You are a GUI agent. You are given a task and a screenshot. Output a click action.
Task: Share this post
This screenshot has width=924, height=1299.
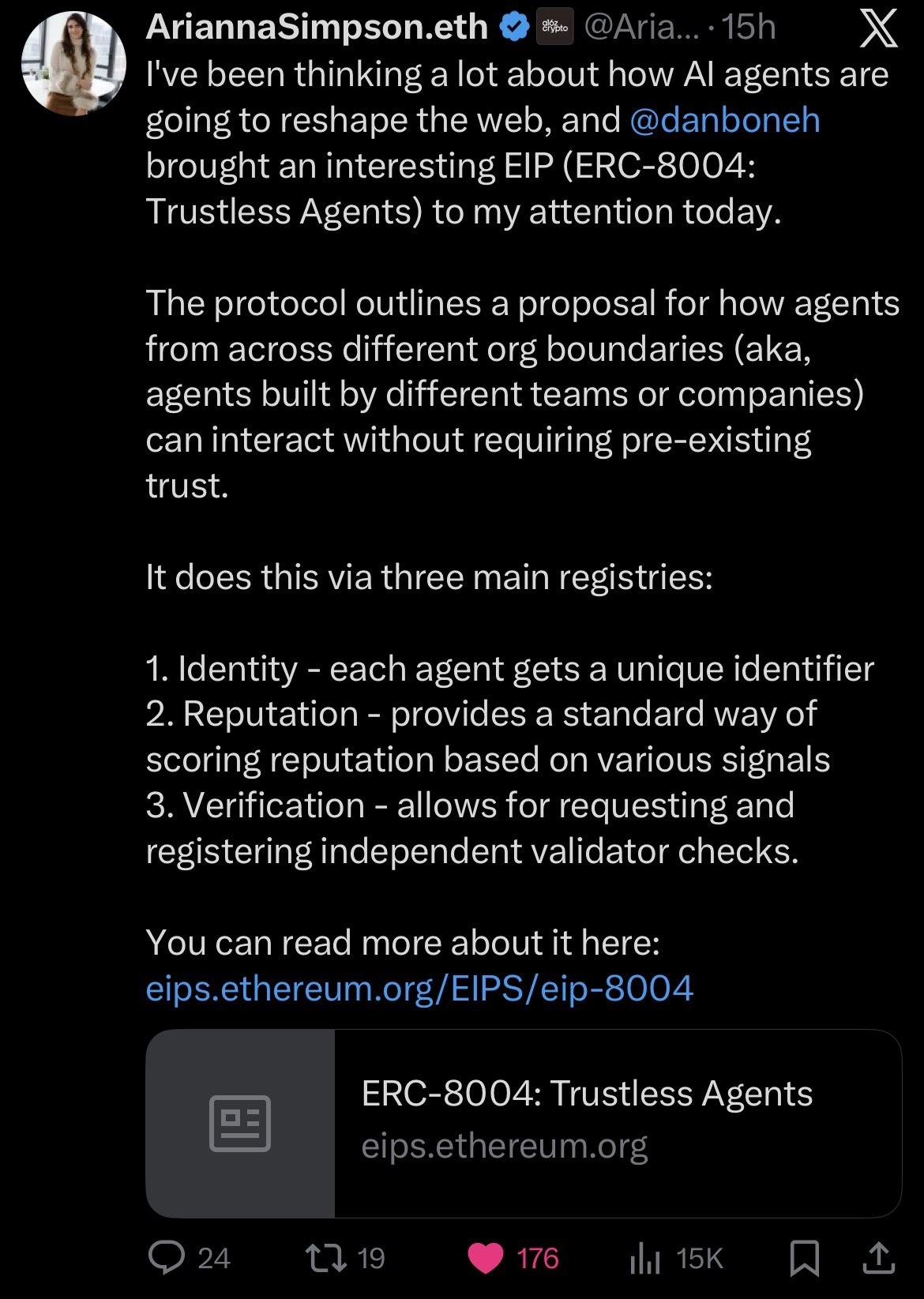tap(878, 1257)
